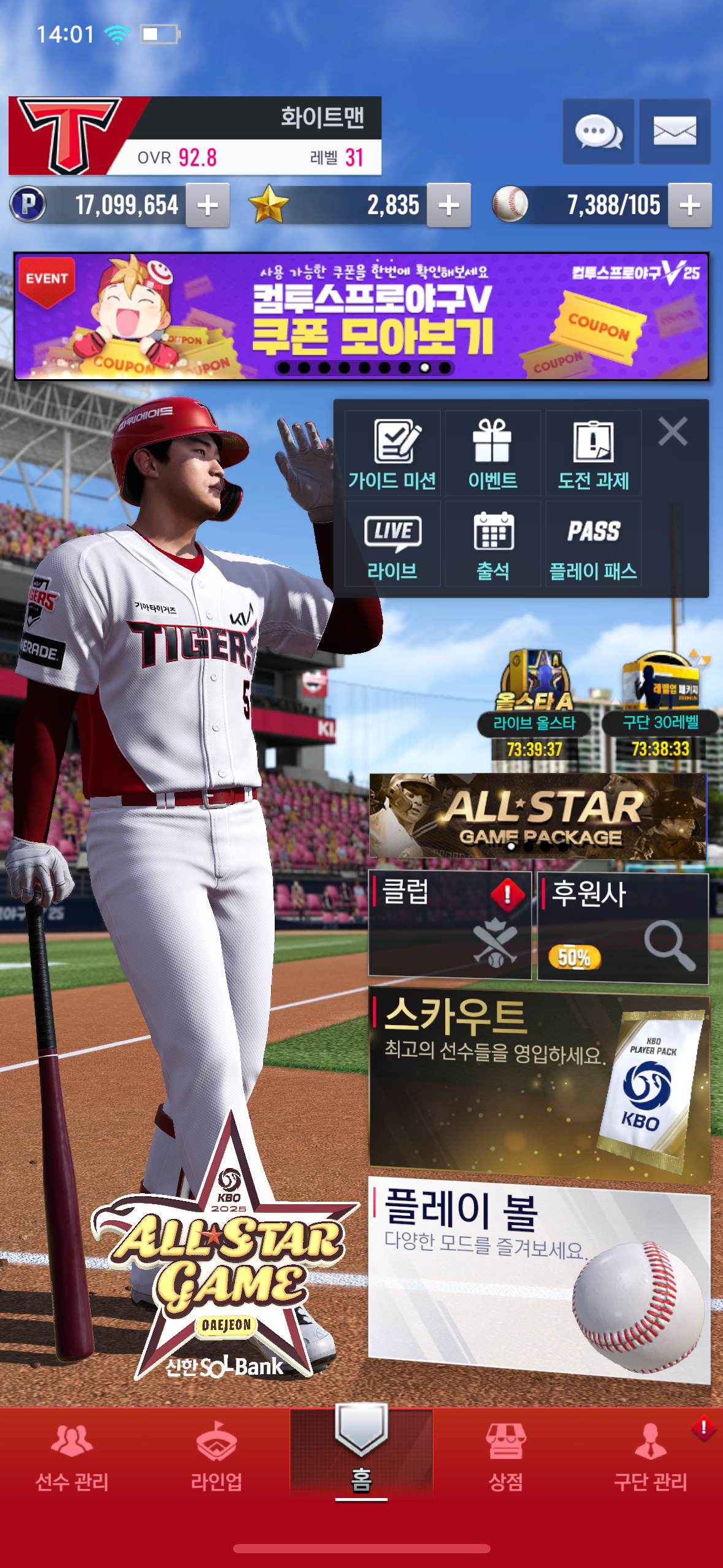Viewport: 723px width, 1568px height.
Task: Open the All Star Game Package banner
Action: coord(538,817)
